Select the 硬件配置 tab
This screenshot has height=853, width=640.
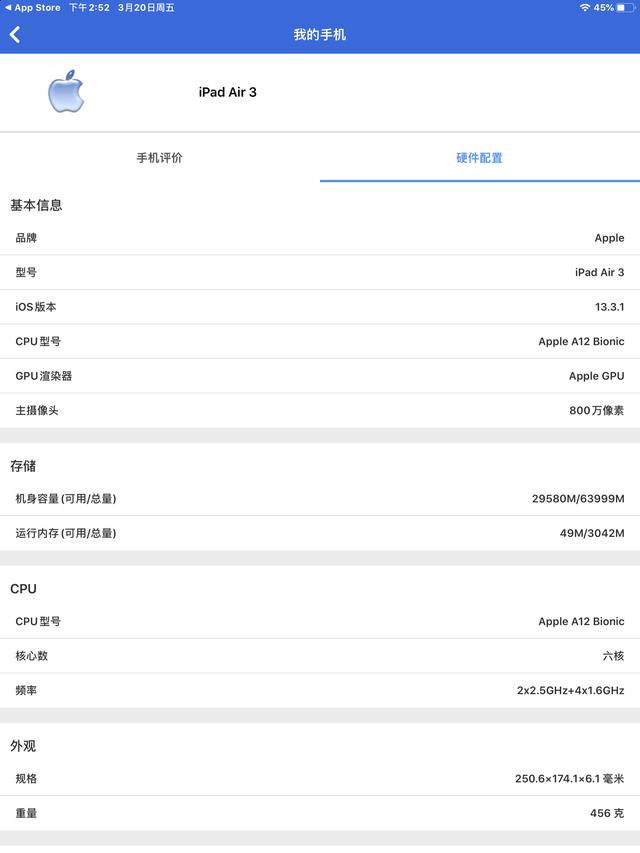[x=479, y=158]
